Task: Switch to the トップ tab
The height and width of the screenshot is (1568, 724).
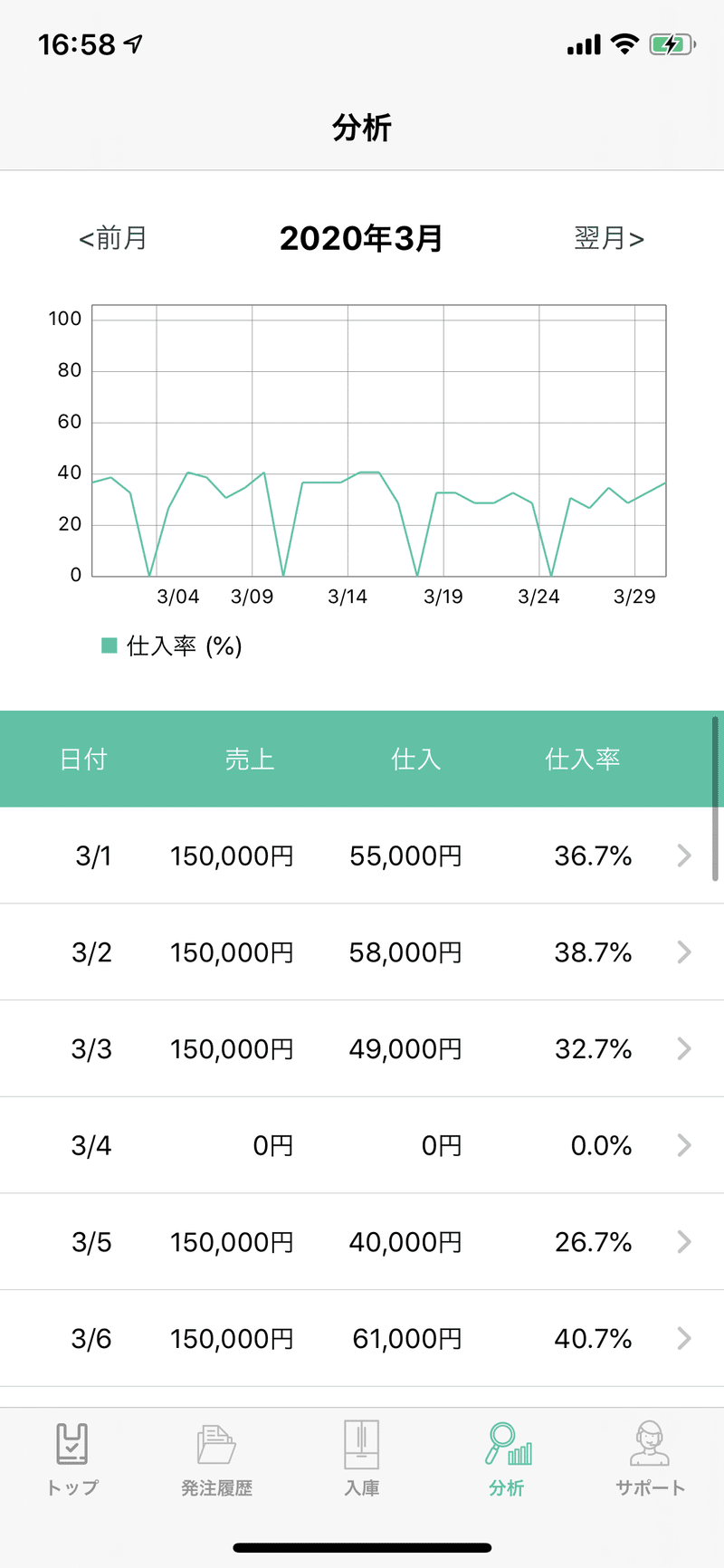Action: coord(72,1458)
